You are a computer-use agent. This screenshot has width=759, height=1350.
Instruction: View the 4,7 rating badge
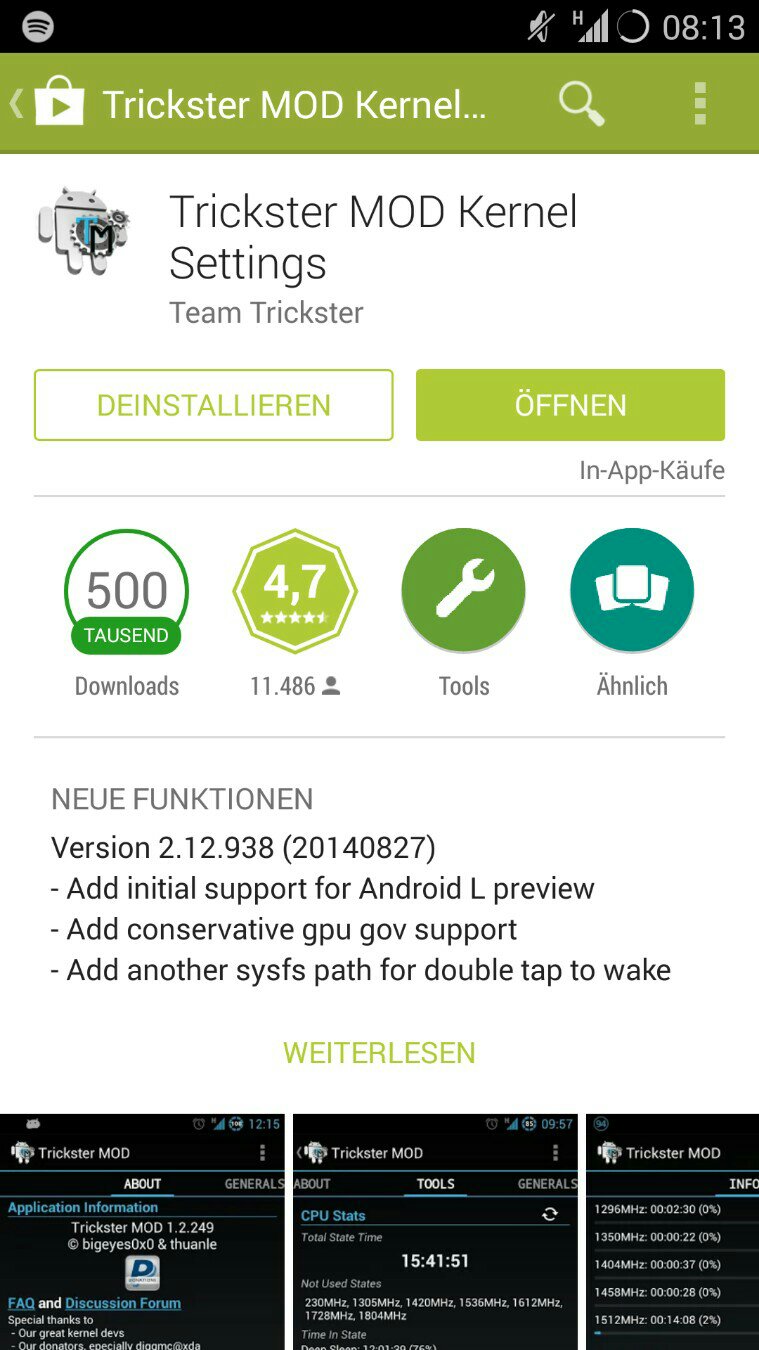tap(295, 590)
